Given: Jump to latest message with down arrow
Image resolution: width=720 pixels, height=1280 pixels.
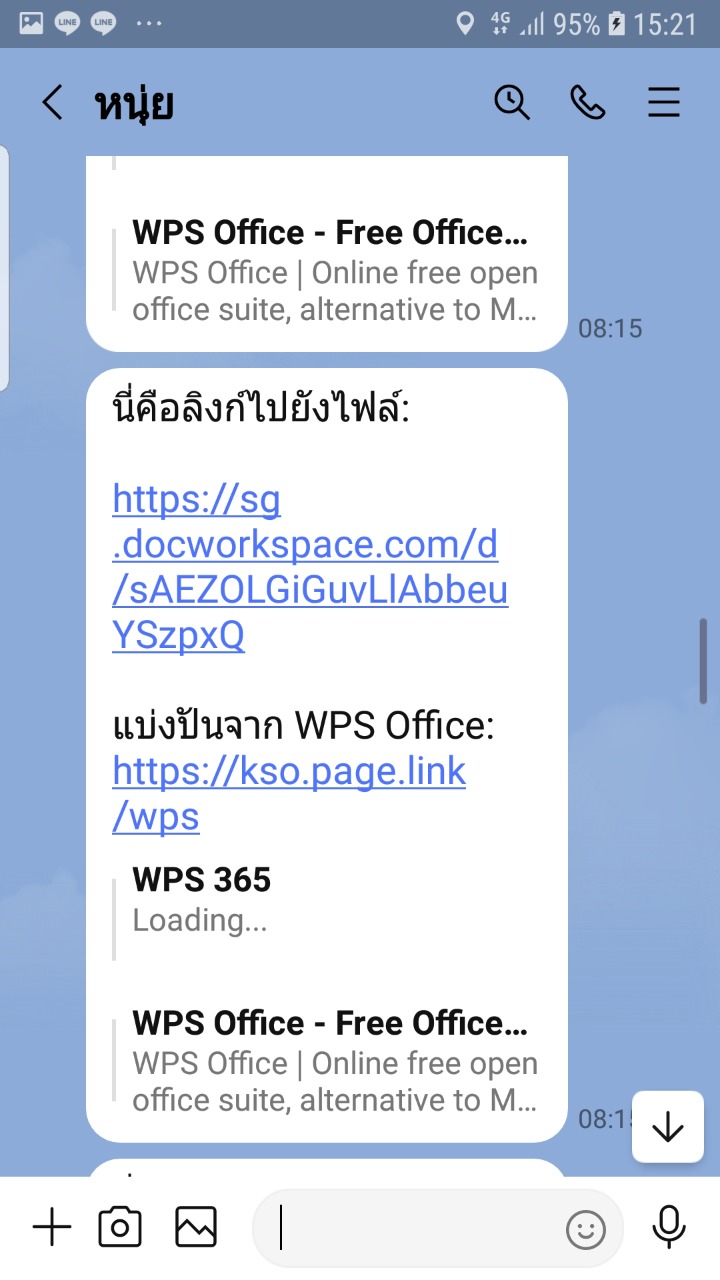Looking at the screenshot, I should click(667, 1128).
